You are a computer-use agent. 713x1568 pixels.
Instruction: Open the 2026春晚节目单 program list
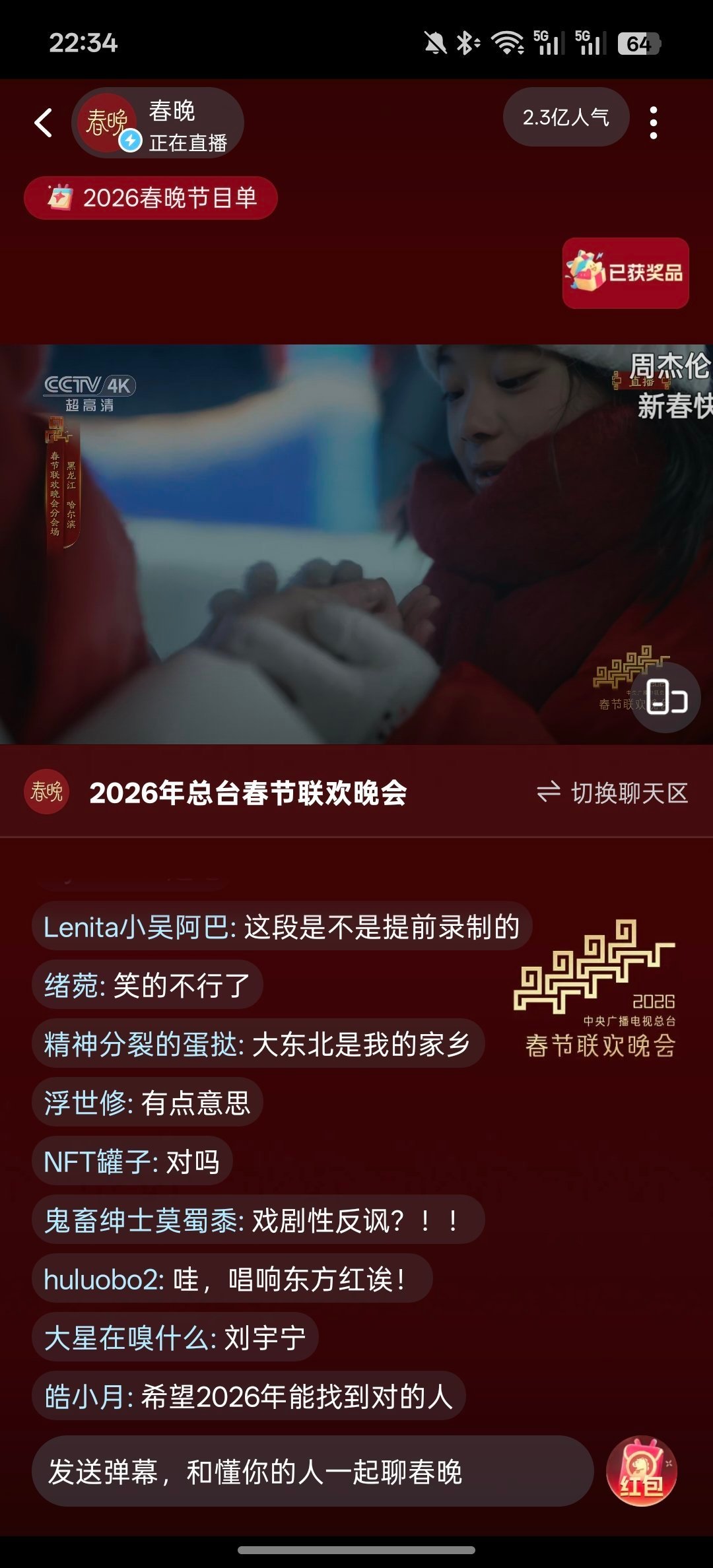pyautogui.click(x=151, y=198)
